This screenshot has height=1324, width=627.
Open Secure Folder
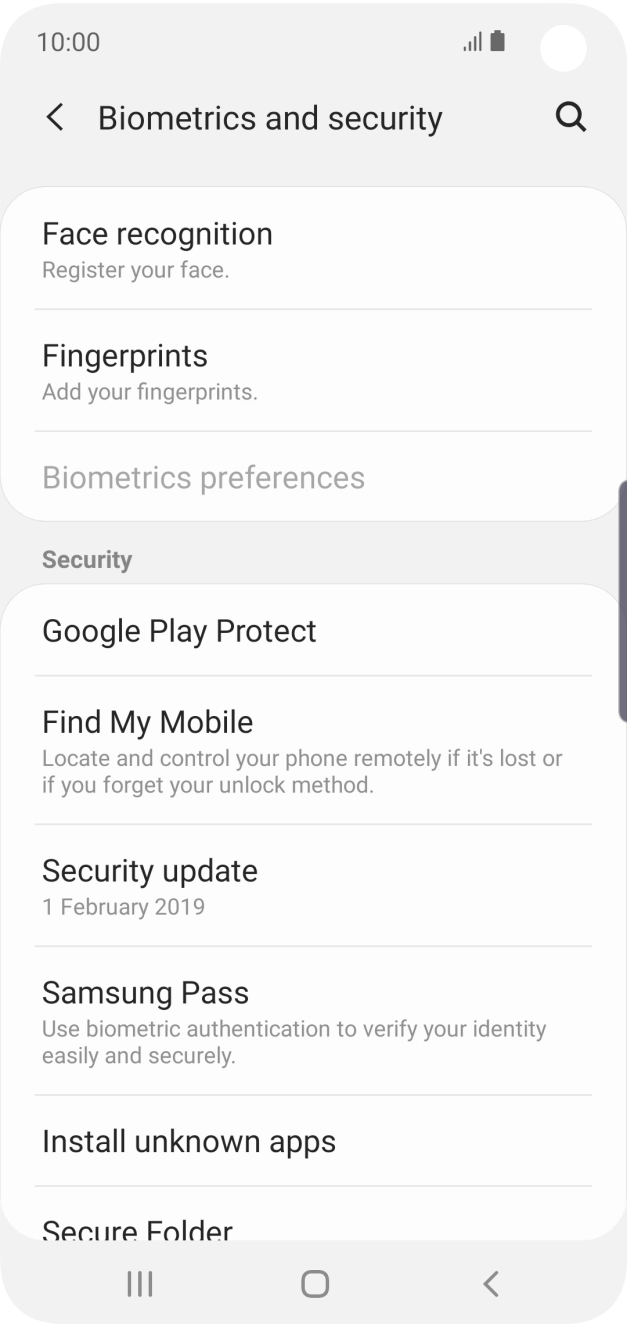pyautogui.click(x=312, y=1226)
